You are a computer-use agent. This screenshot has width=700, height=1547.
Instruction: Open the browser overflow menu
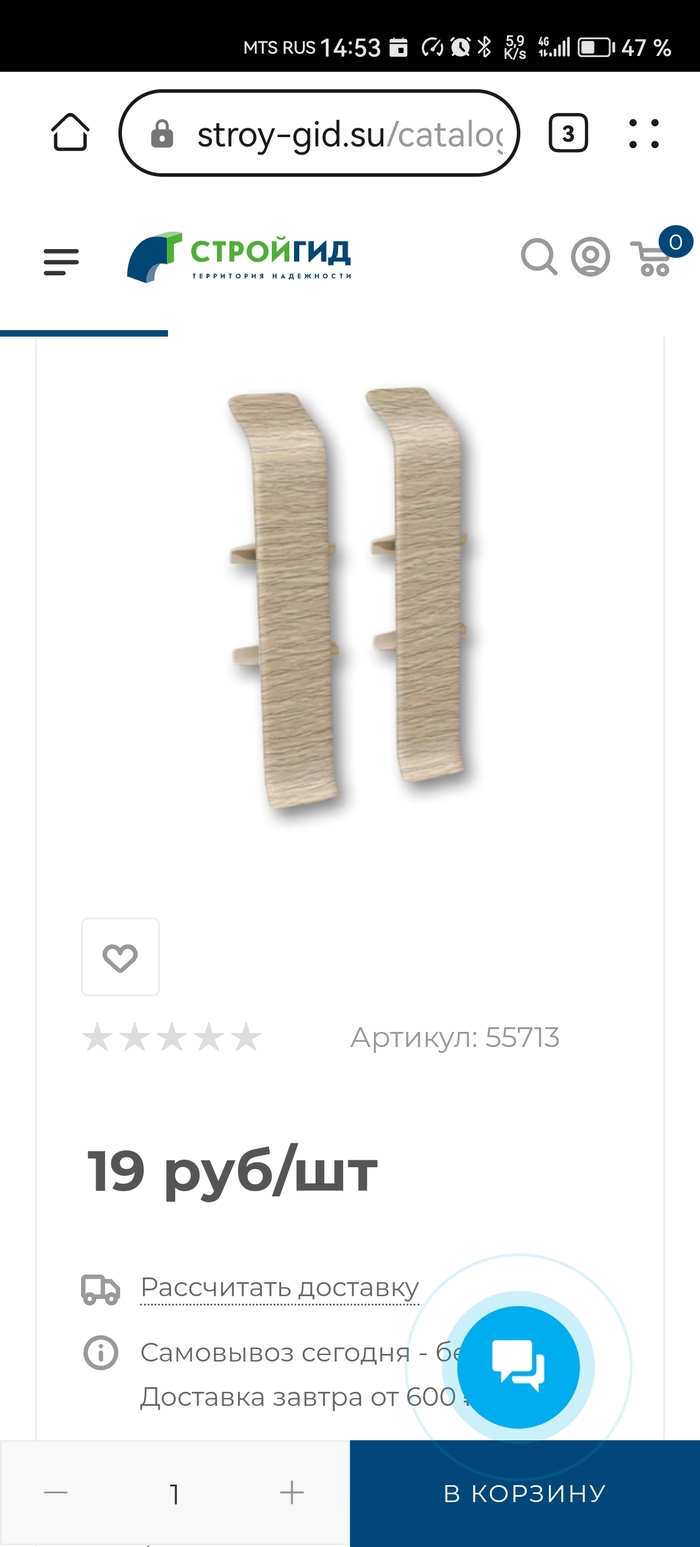644,133
